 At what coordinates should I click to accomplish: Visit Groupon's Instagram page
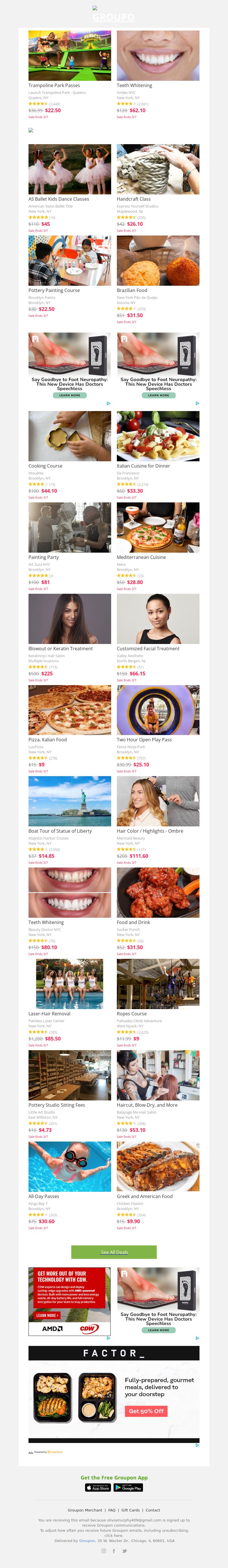pos(103,1551)
